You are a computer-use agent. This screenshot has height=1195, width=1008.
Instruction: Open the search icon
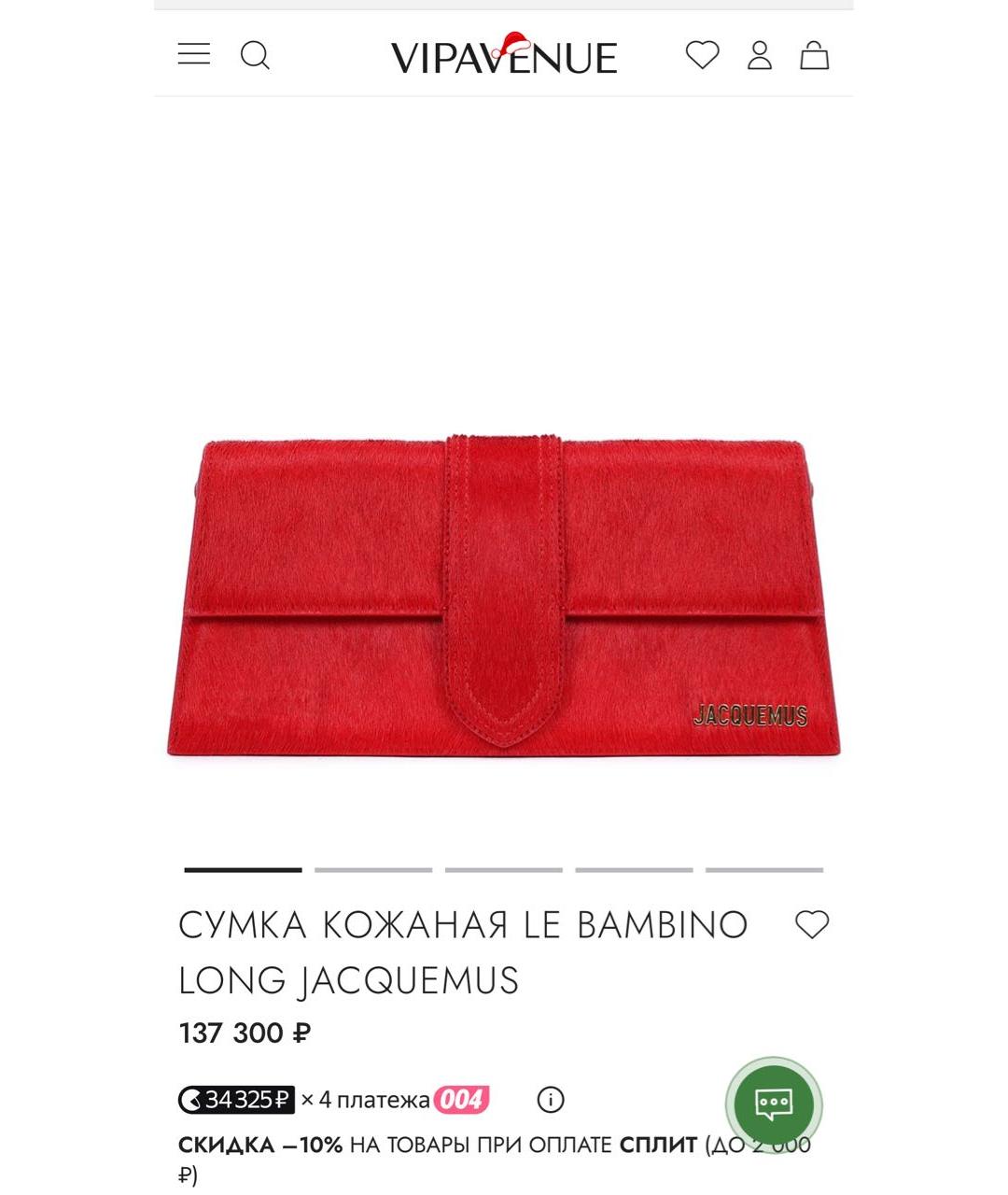(255, 55)
